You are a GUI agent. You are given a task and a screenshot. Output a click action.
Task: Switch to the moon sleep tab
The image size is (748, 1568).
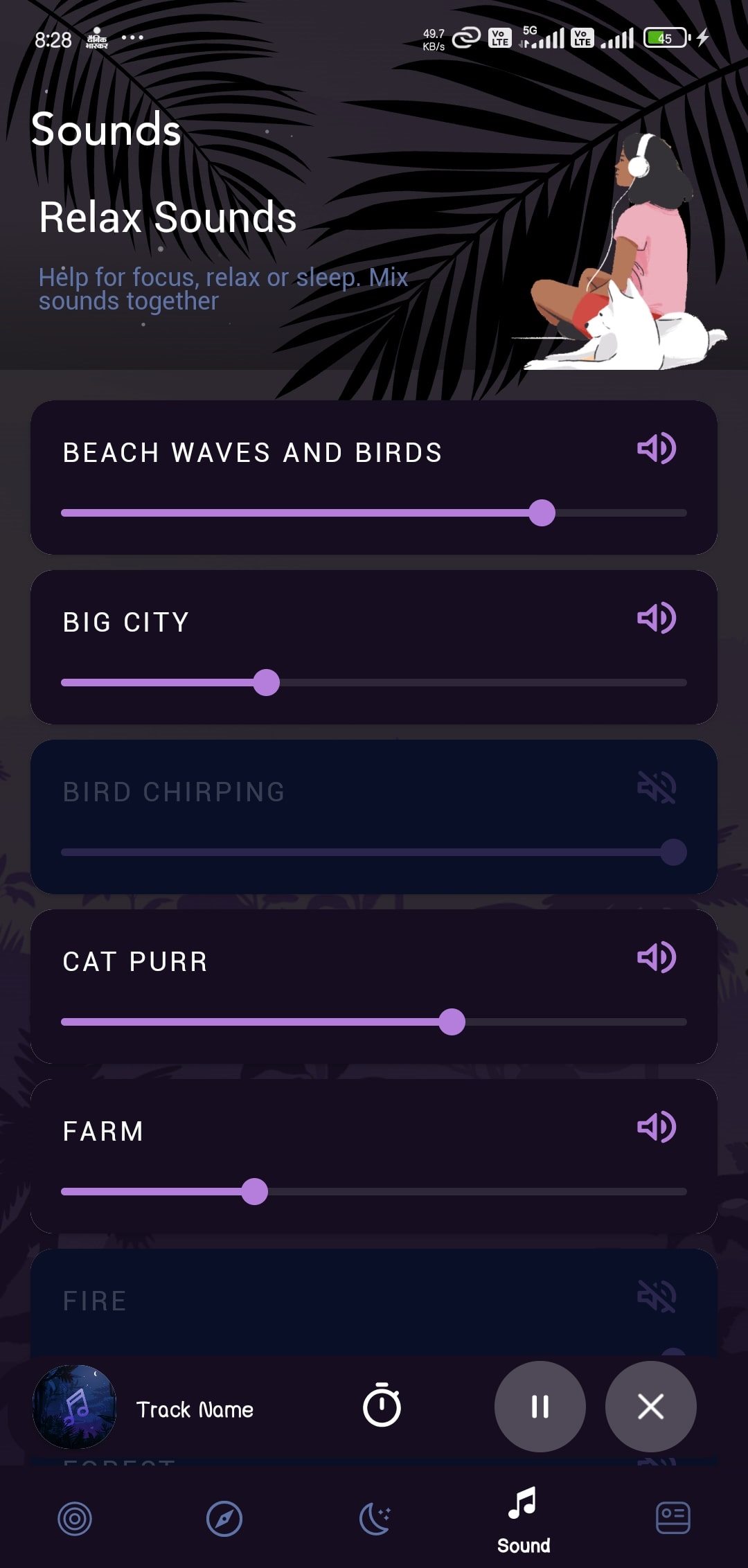click(375, 1519)
